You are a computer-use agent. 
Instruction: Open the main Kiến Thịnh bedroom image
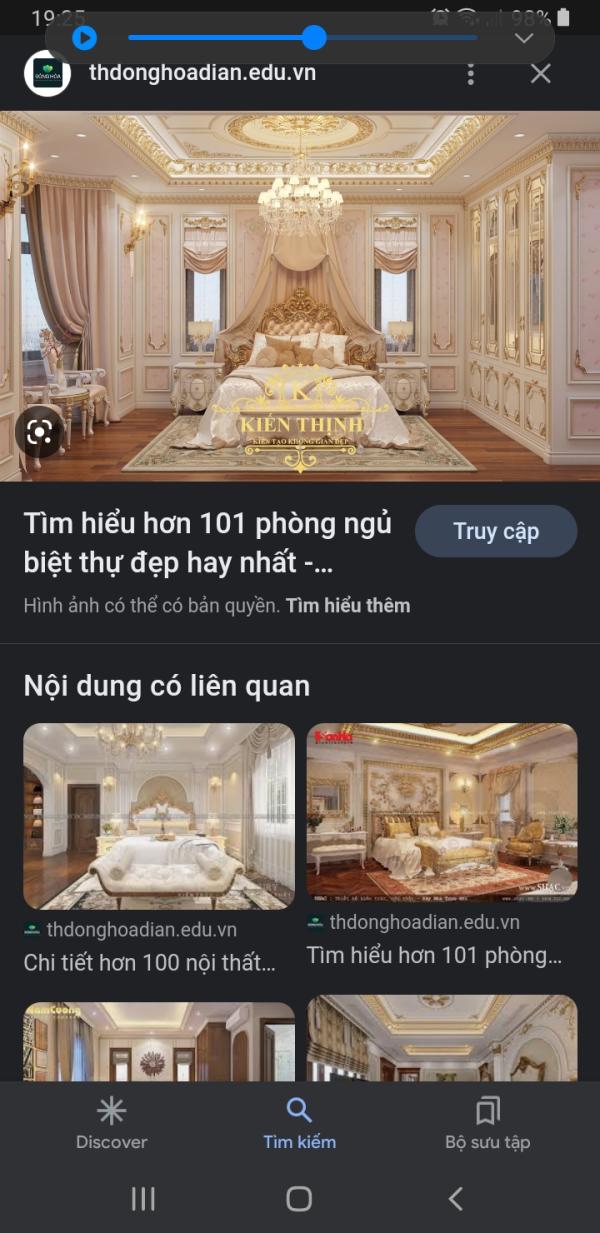pyautogui.click(x=300, y=296)
